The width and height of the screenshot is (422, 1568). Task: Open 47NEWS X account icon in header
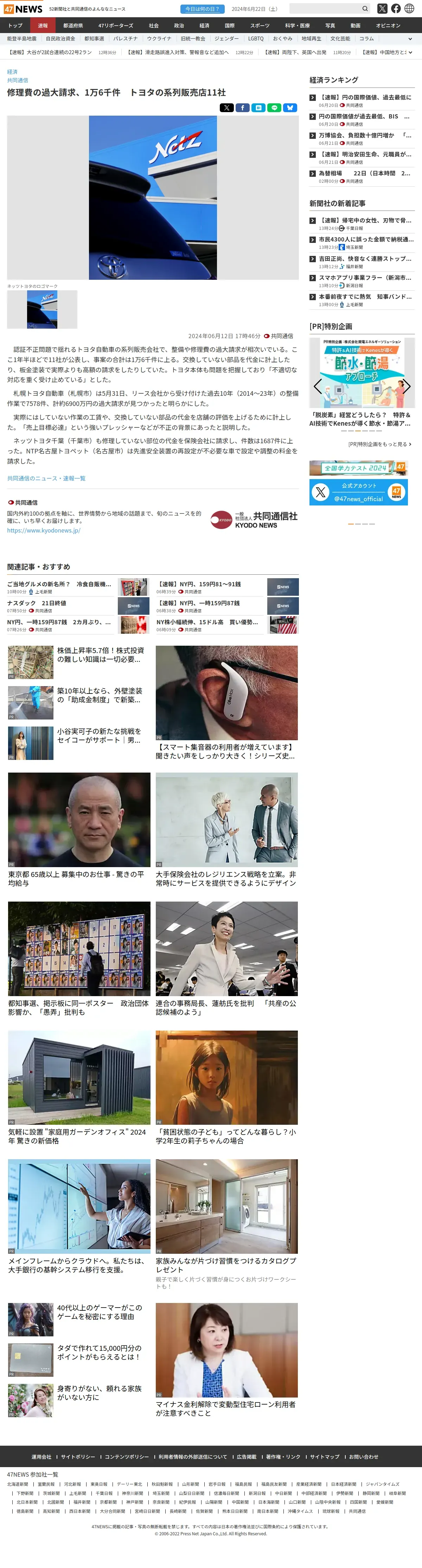pos(382,8)
